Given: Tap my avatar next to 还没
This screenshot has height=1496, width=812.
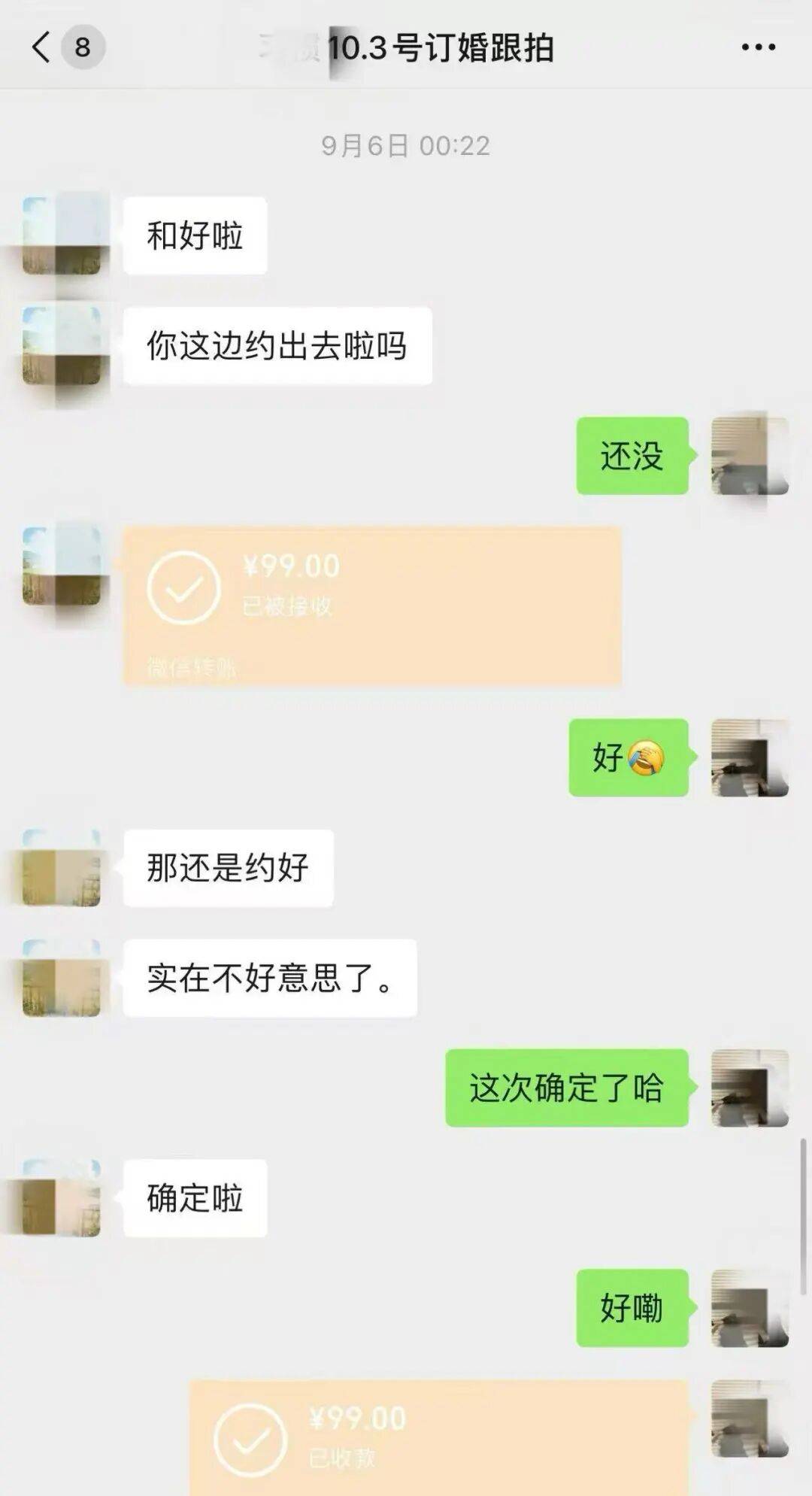Looking at the screenshot, I should 750,456.
